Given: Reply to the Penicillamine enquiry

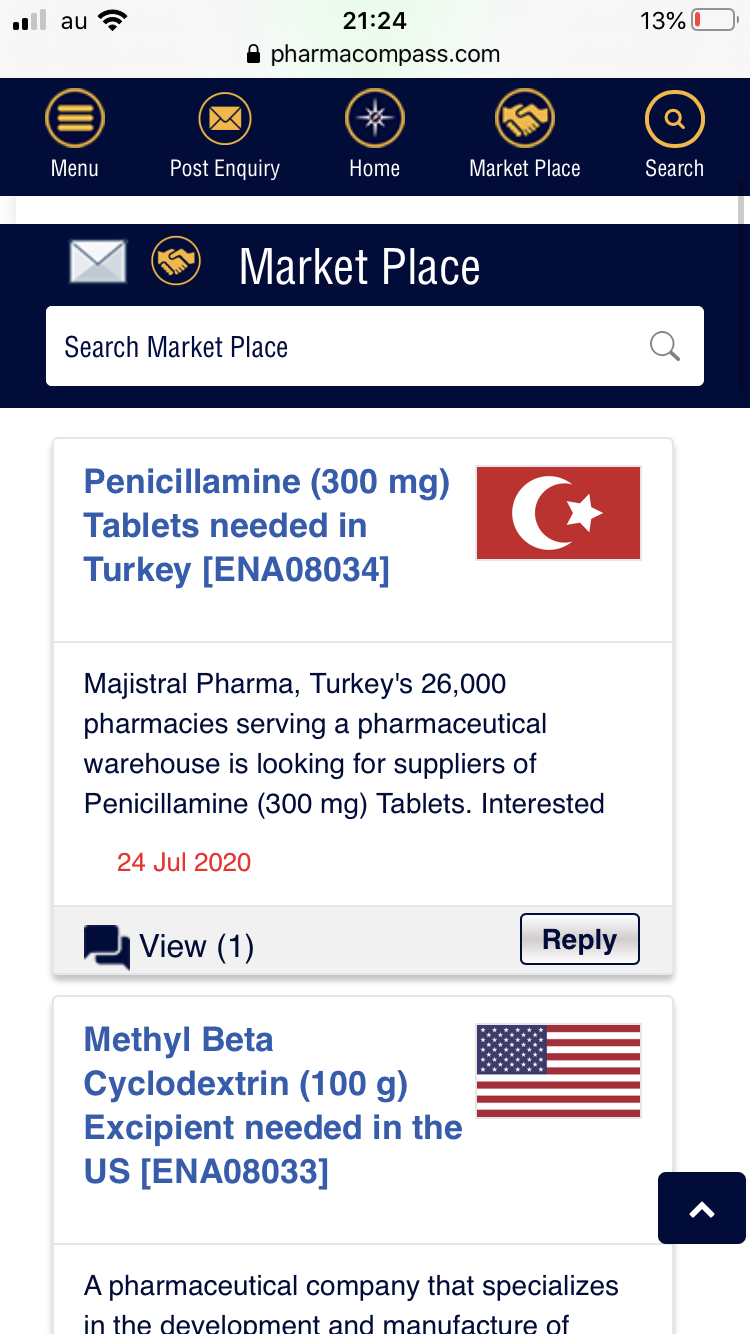Looking at the screenshot, I should 579,940.
